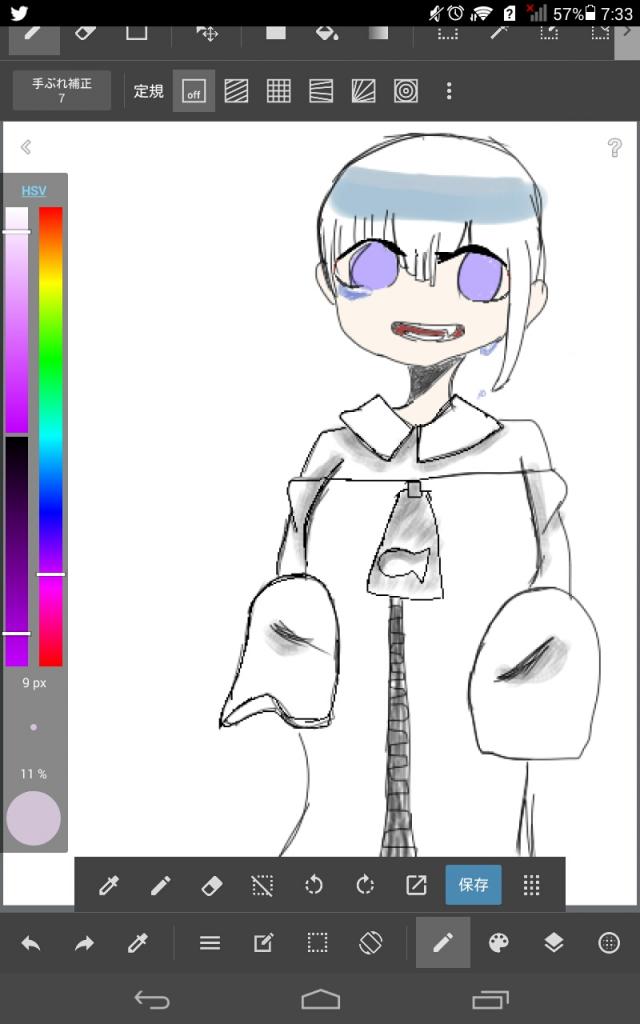This screenshot has width=640, height=1024.
Task: Rotate canvas left in floating toolbar
Action: 314,885
